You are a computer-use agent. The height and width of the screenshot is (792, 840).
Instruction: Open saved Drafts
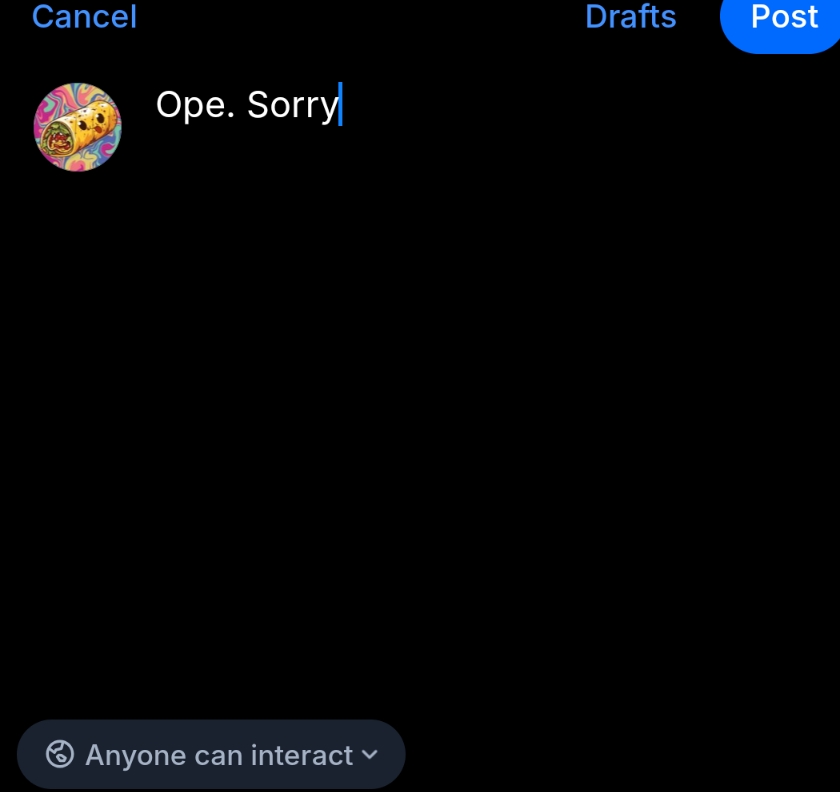[630, 17]
